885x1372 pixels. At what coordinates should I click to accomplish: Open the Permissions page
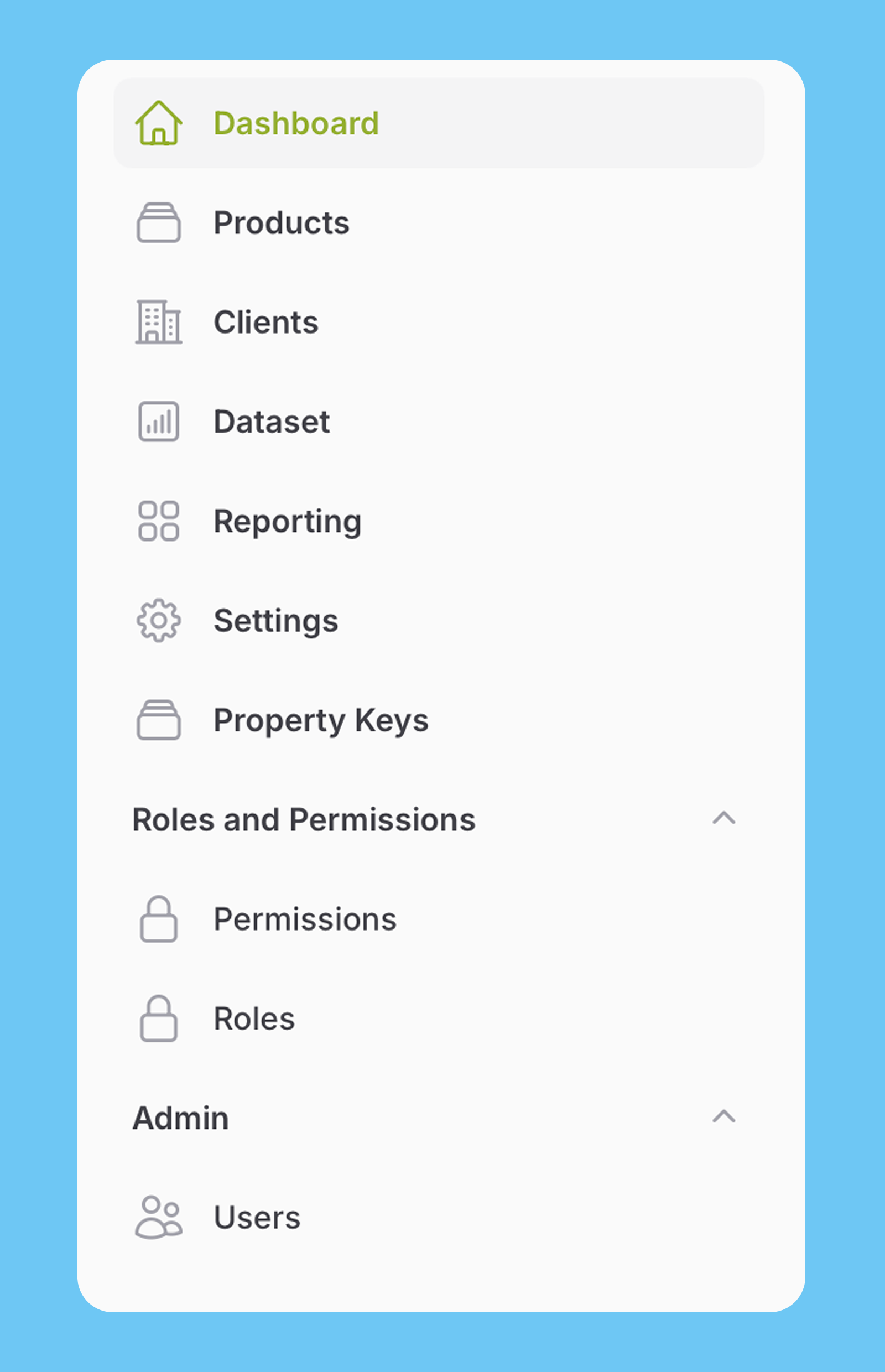[305, 919]
